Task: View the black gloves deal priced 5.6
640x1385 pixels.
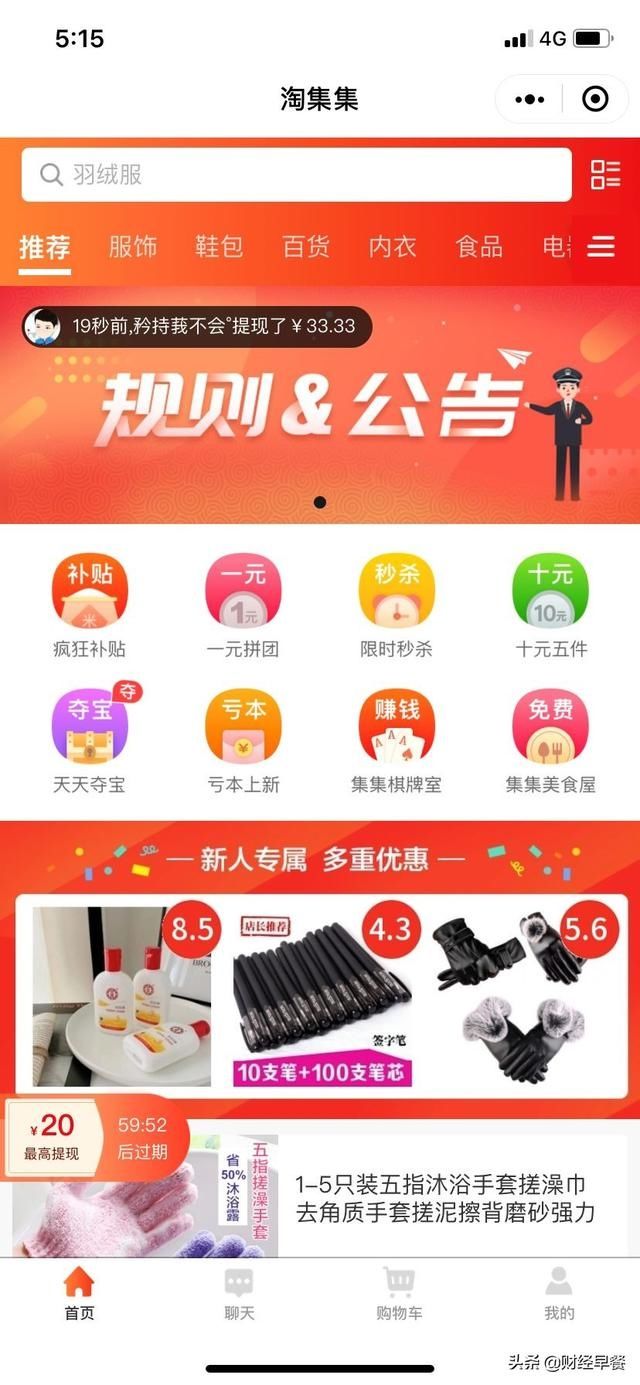Action: 522,1000
